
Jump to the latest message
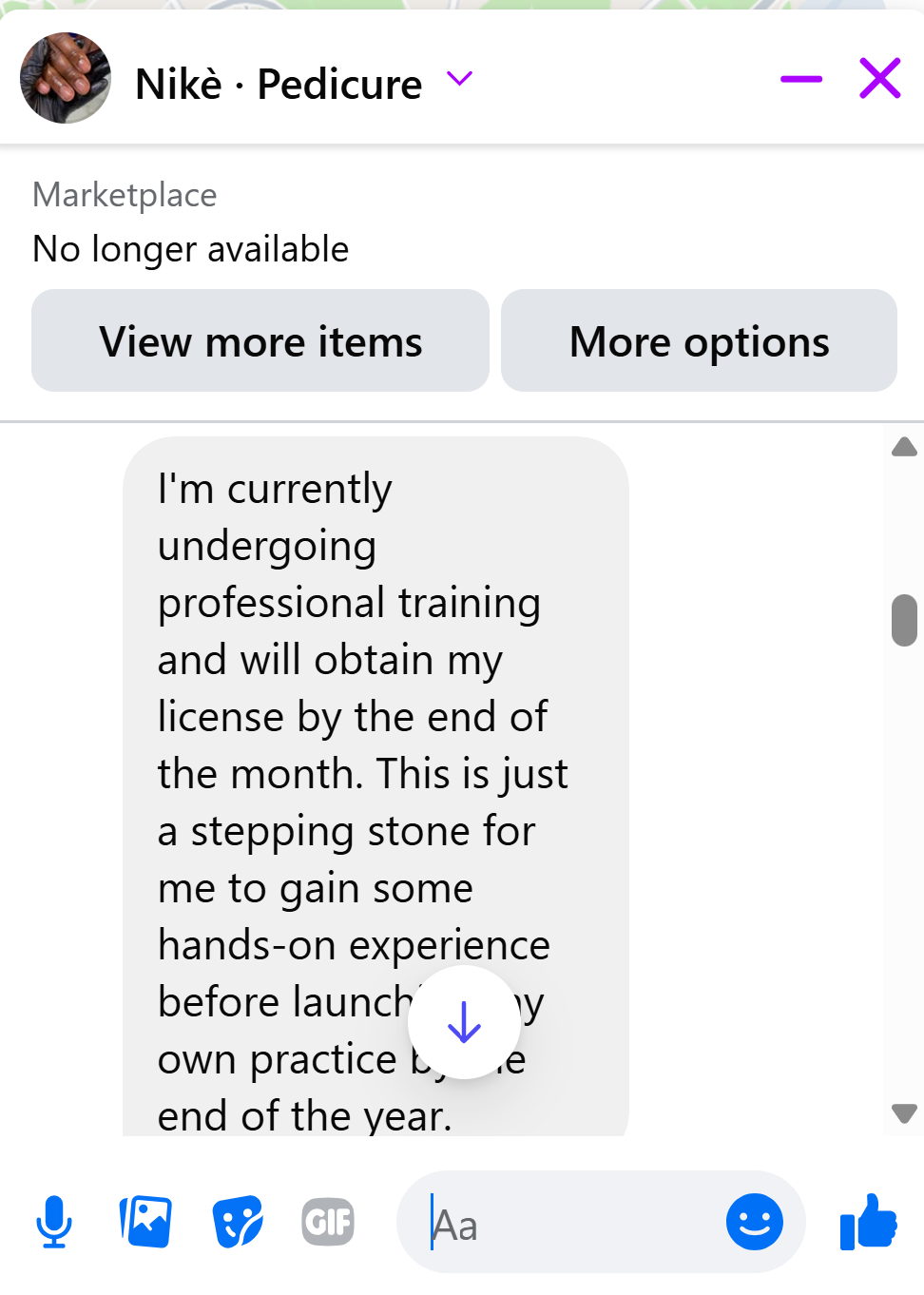coord(464,1022)
